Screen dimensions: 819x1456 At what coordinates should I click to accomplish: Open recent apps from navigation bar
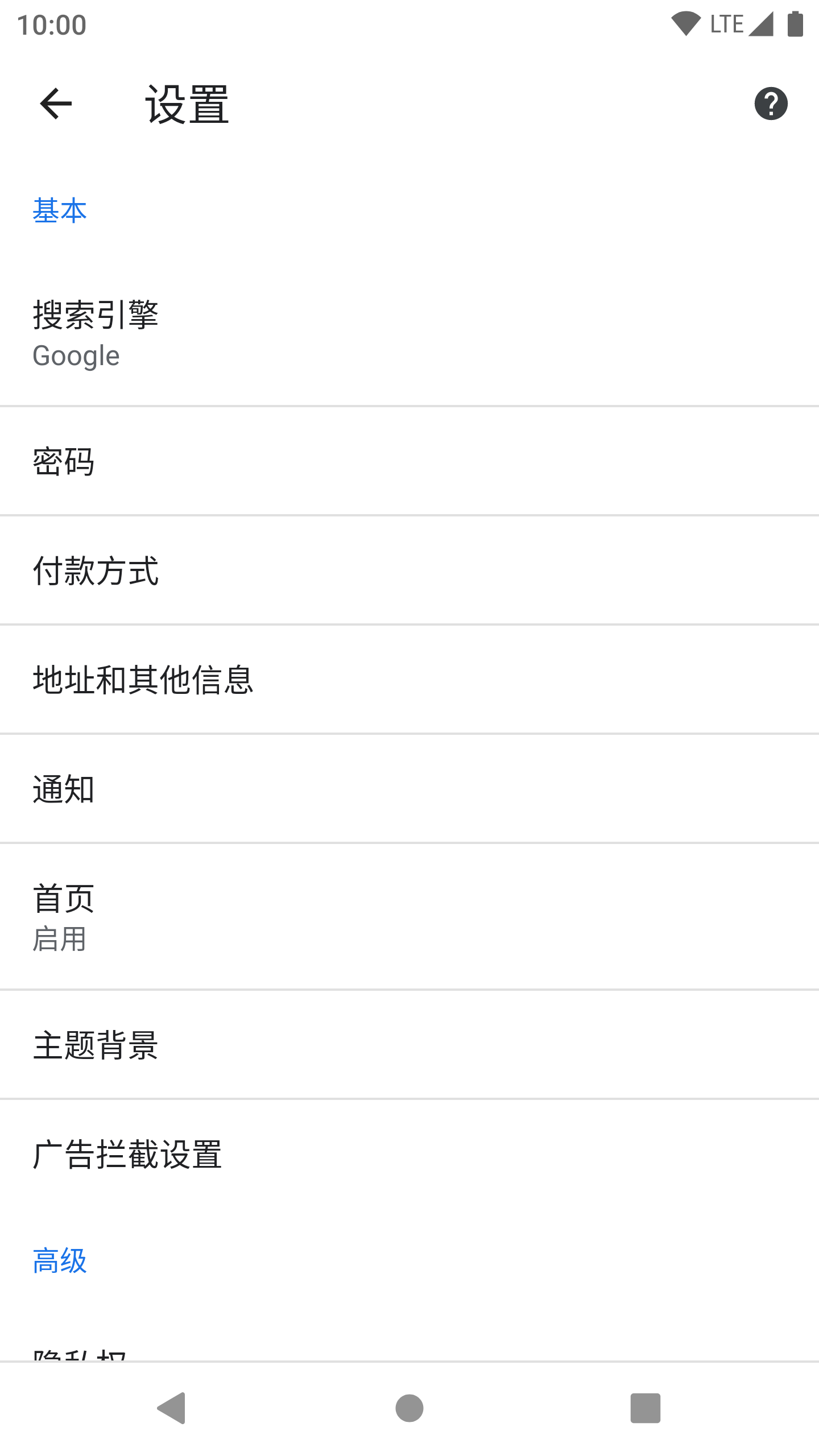pyautogui.click(x=646, y=1408)
